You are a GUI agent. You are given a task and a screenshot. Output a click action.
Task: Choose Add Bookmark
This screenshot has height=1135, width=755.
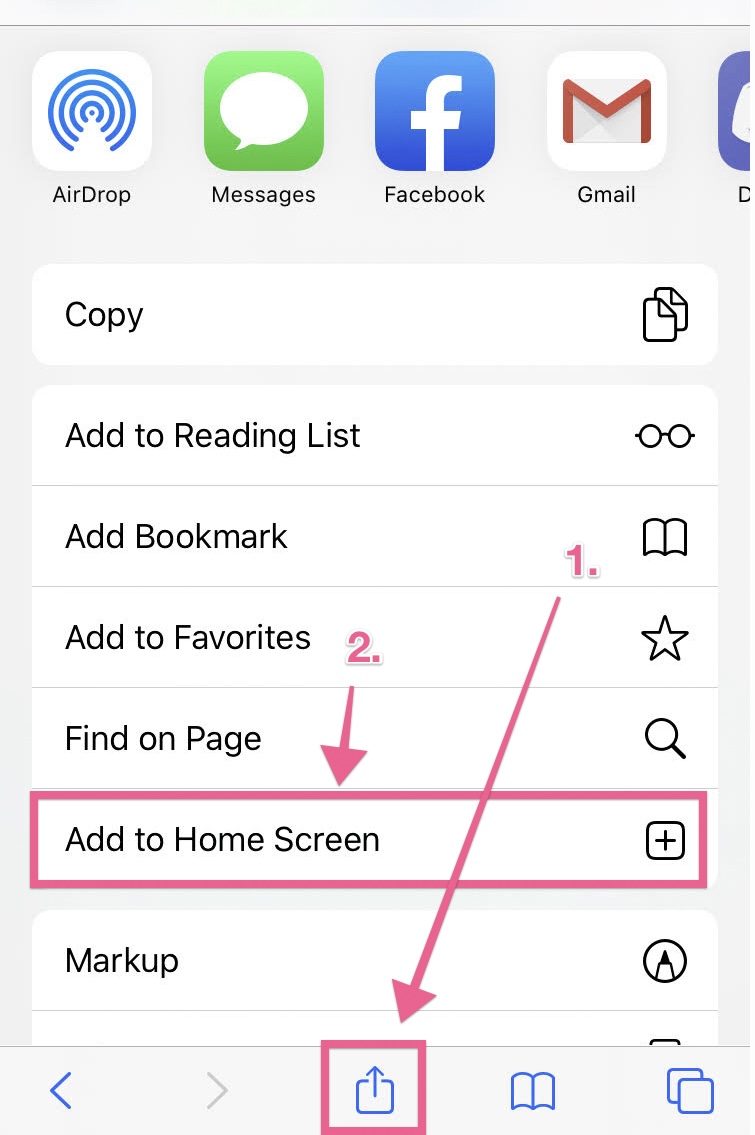pyautogui.click(x=375, y=537)
